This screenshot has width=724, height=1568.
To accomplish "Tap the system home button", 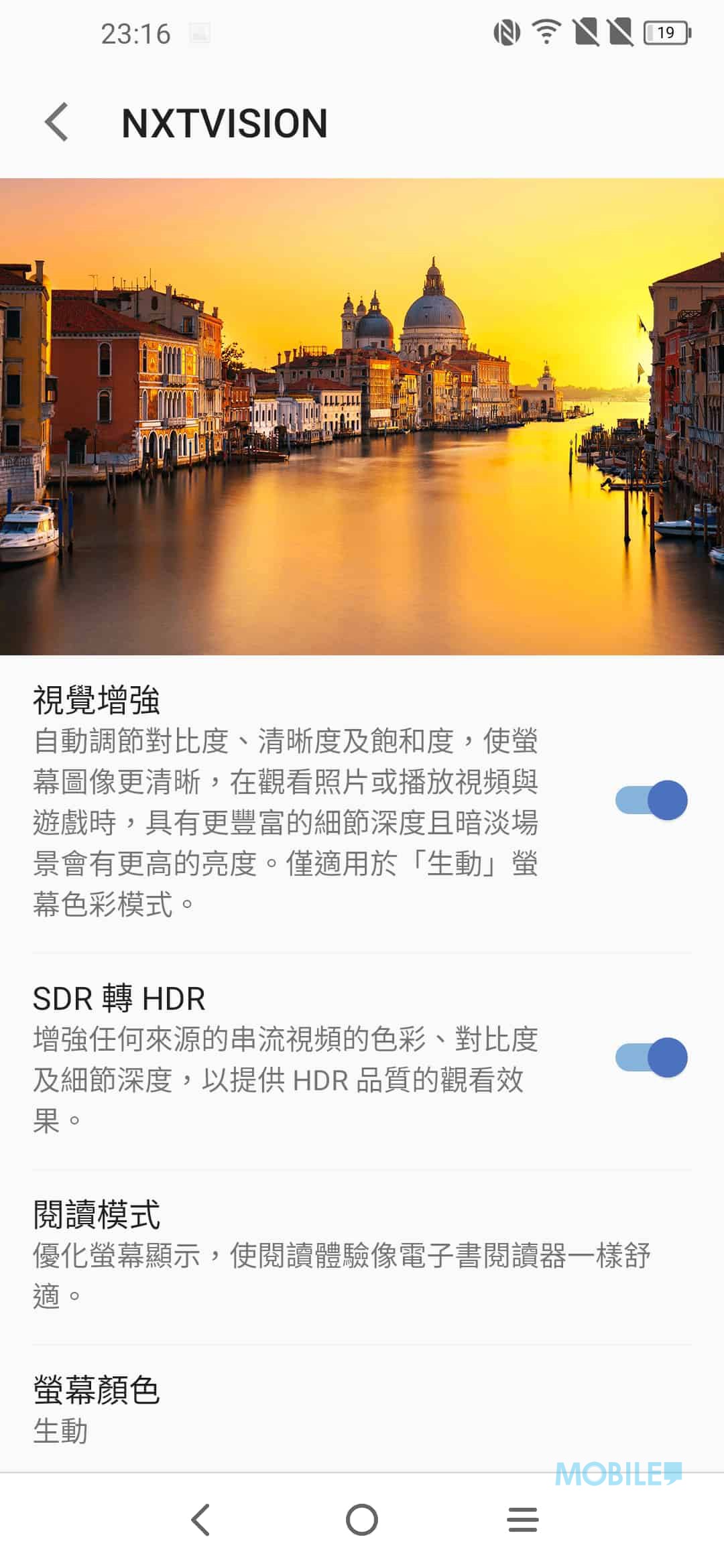I will [362, 1520].
